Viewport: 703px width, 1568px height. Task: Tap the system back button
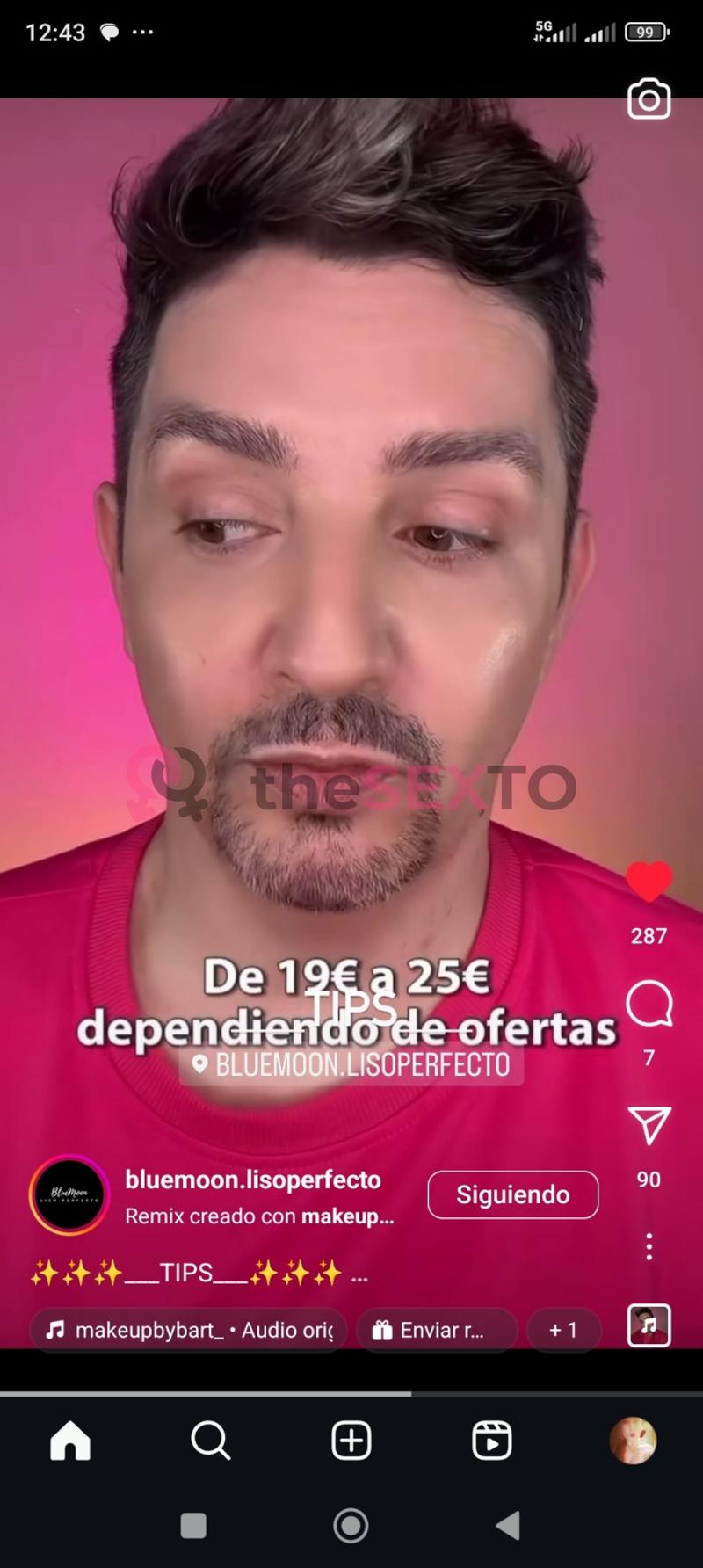click(x=508, y=1526)
